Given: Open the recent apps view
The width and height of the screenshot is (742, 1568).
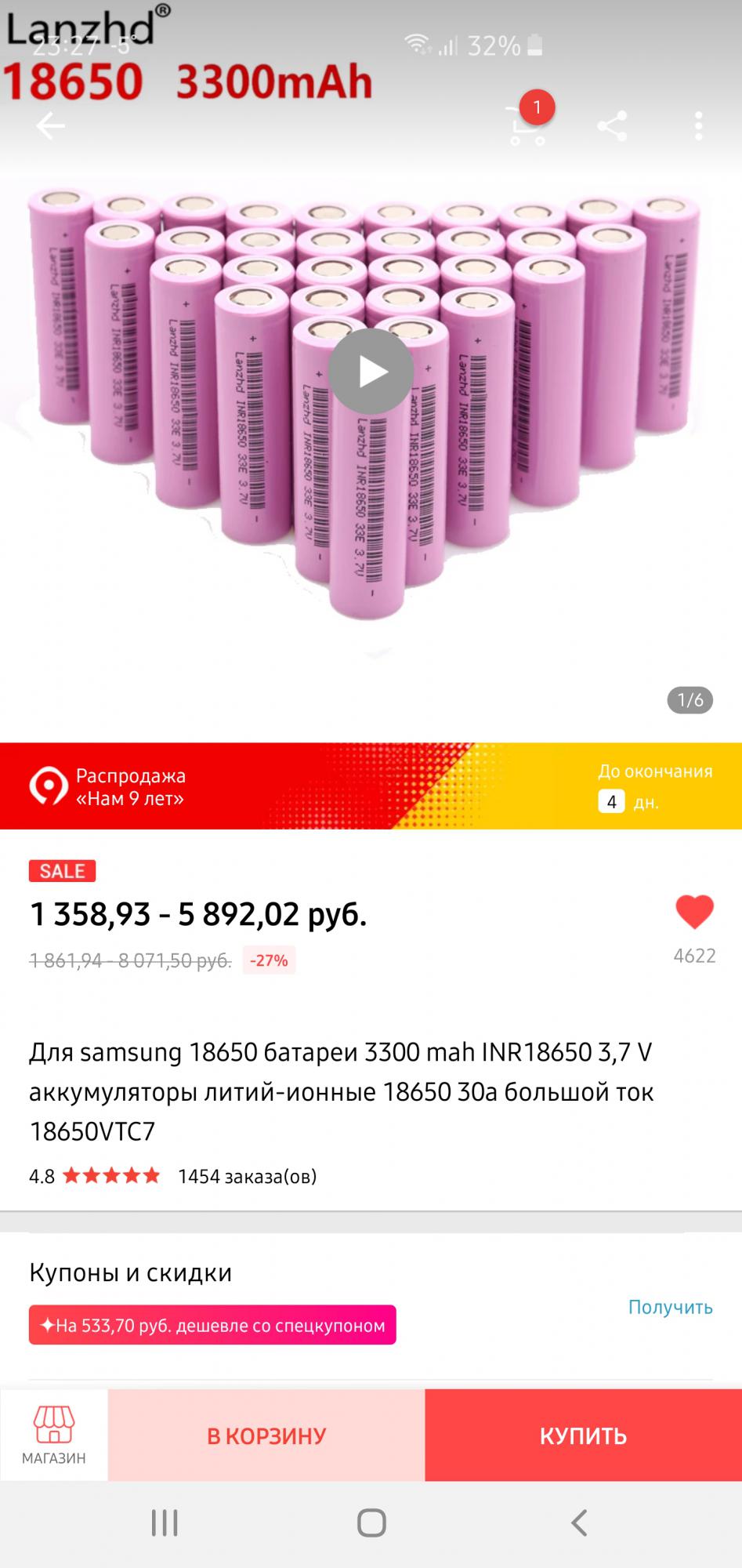Looking at the screenshot, I should point(165,1523).
